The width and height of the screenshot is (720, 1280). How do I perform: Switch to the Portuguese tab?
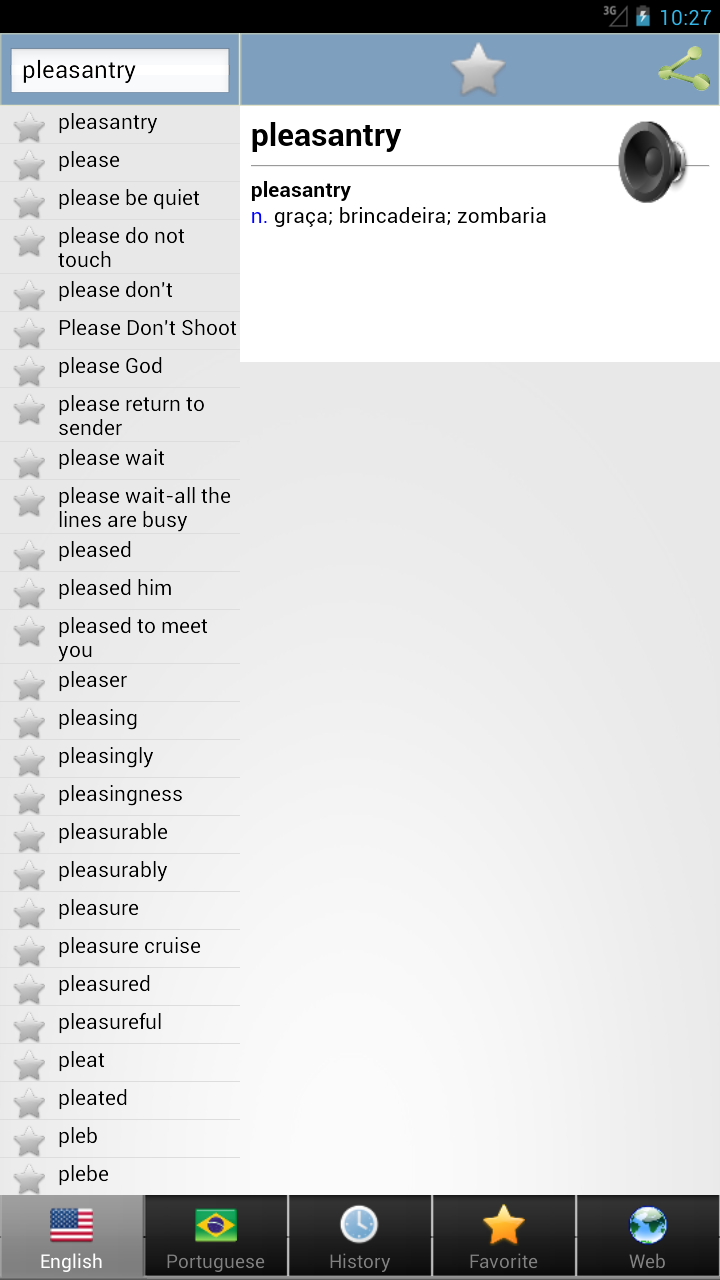click(216, 1237)
